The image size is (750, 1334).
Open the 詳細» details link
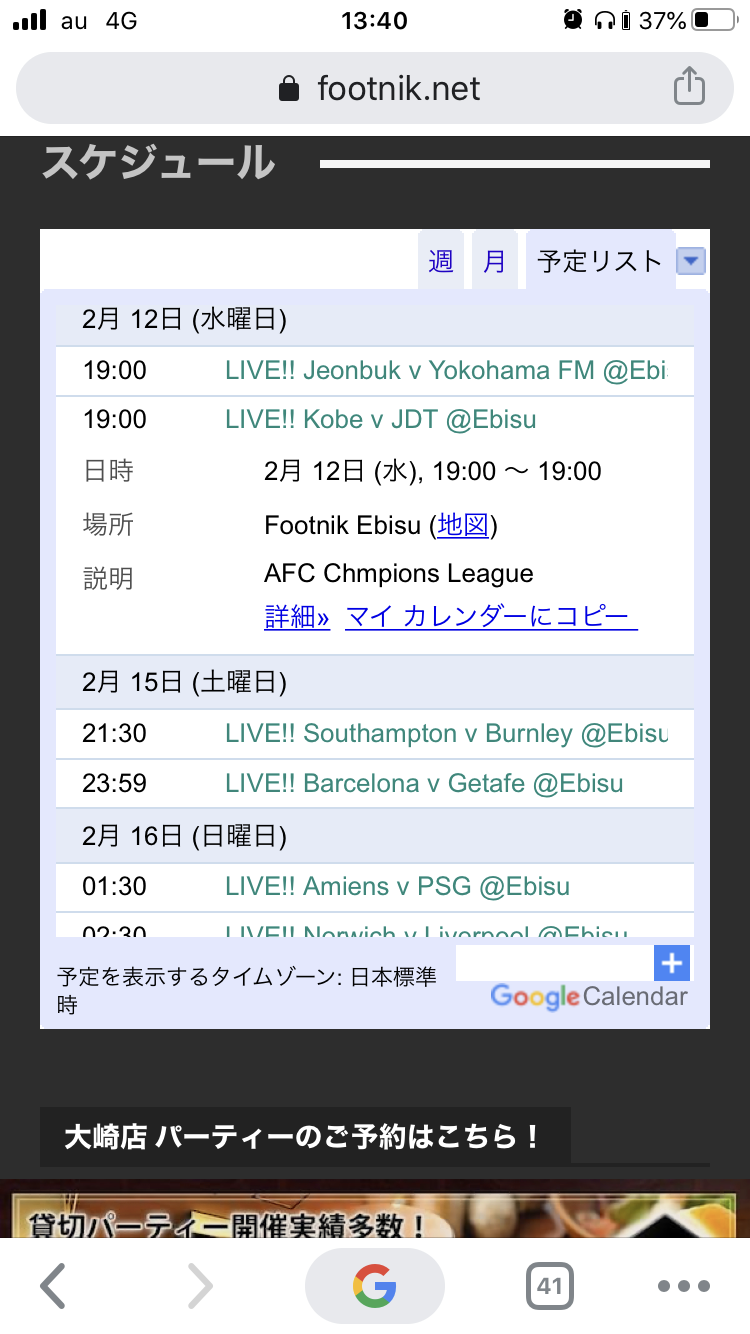[296, 617]
